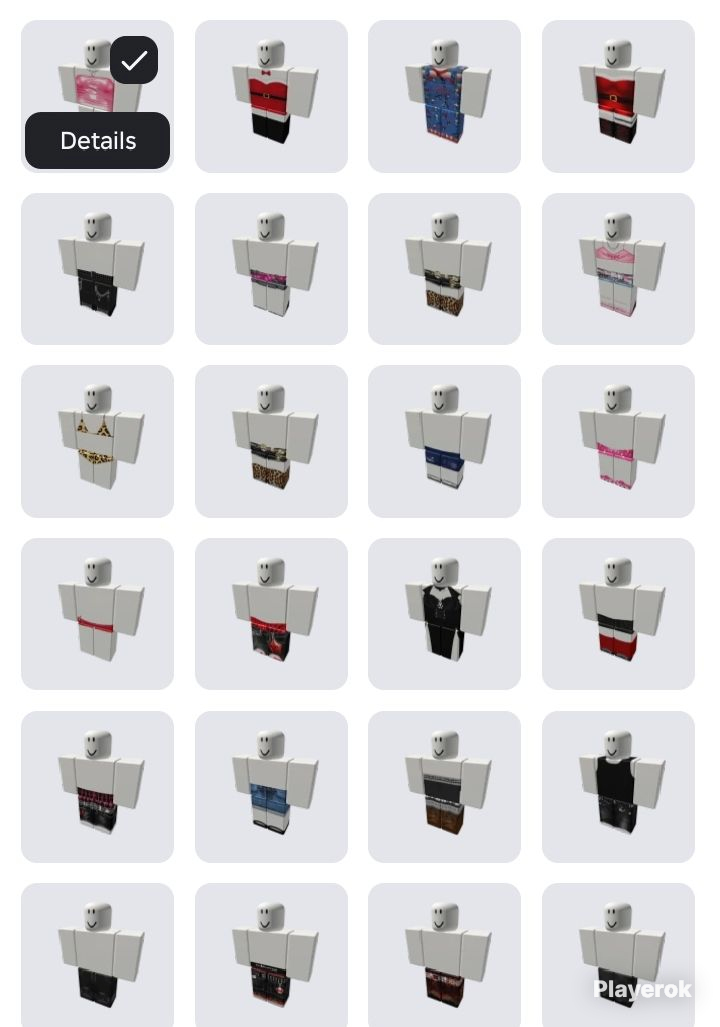Screen dimensions: 720x1027
Task: Choose the blue denim overalls outfit
Action: pyautogui.click(x=444, y=96)
